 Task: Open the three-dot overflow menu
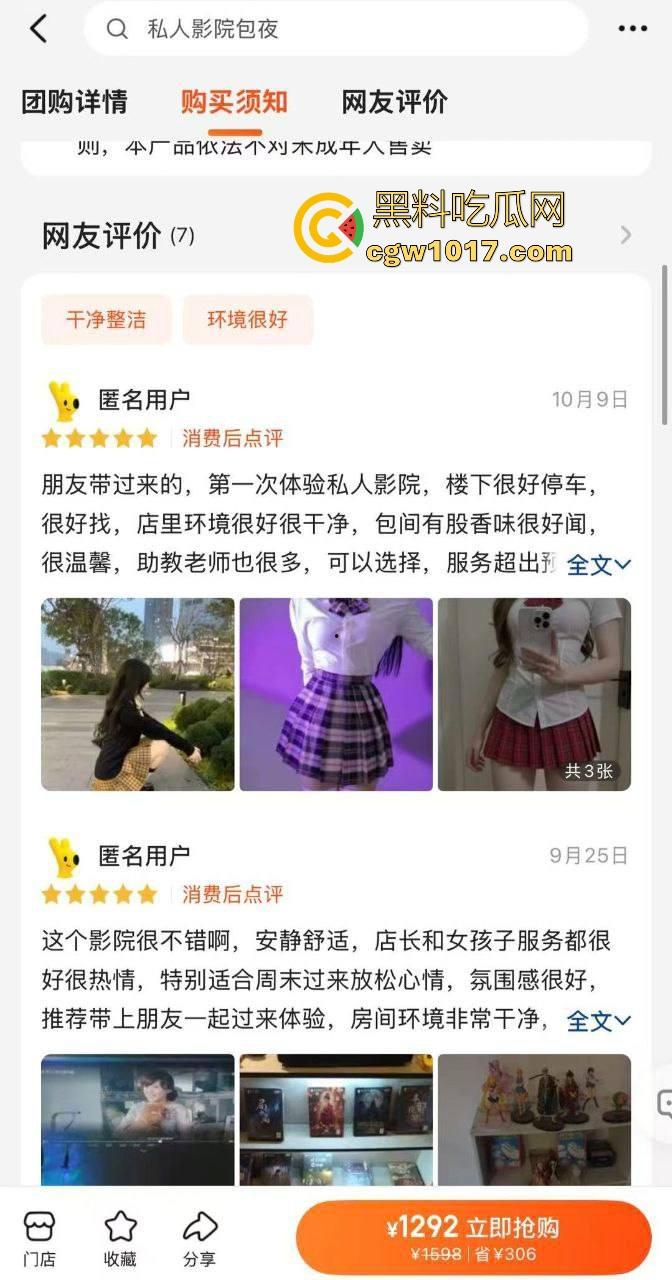pyautogui.click(x=632, y=29)
